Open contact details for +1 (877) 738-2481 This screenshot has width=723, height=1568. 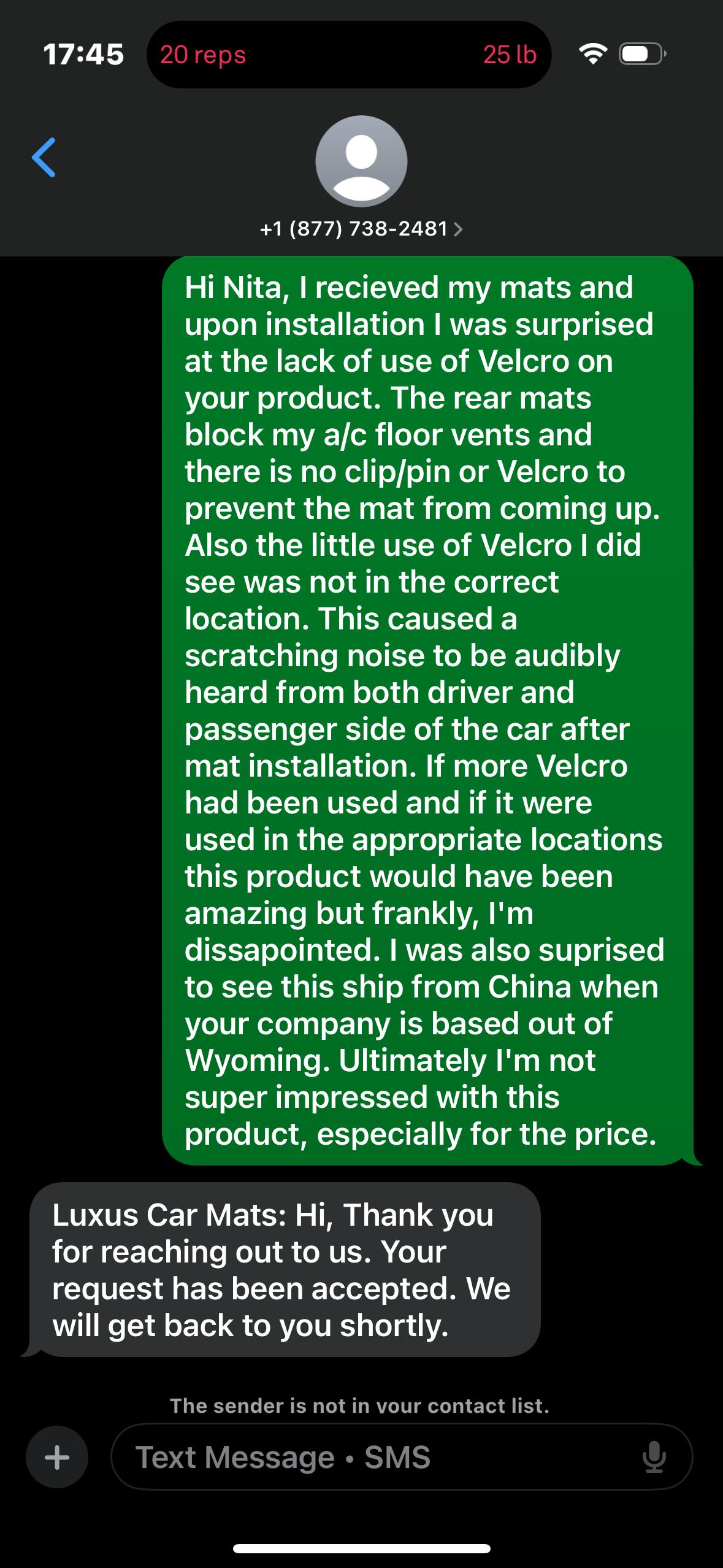click(361, 229)
